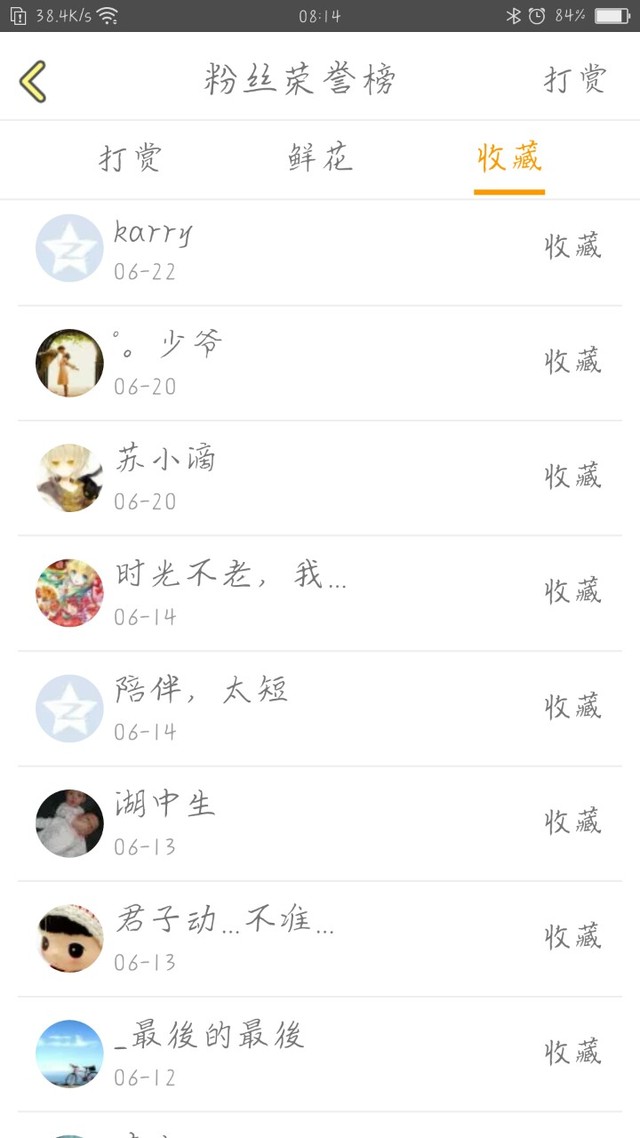Tap 打赏 button in top right
Image resolution: width=640 pixels, height=1138 pixels.
click(575, 79)
